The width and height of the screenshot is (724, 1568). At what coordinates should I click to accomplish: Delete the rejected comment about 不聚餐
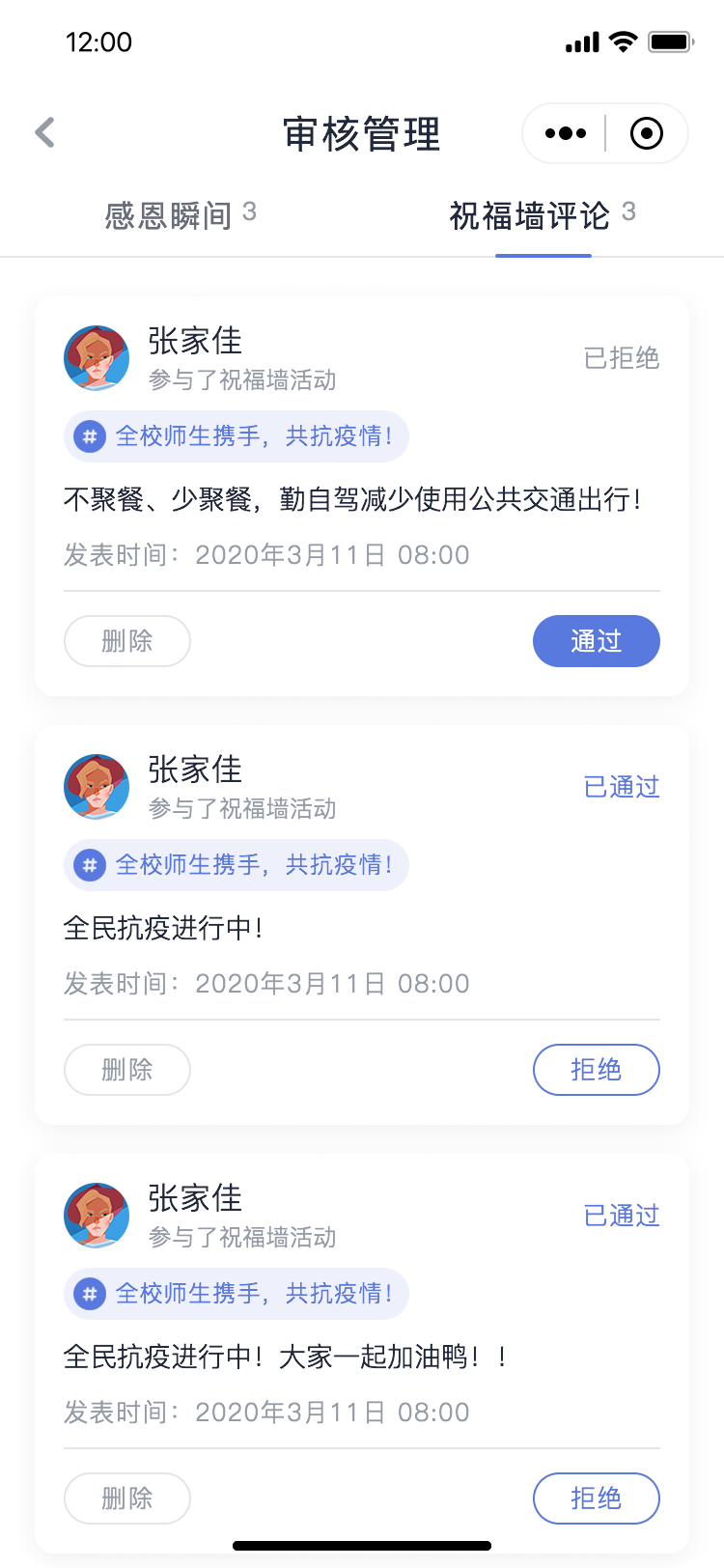(x=127, y=641)
